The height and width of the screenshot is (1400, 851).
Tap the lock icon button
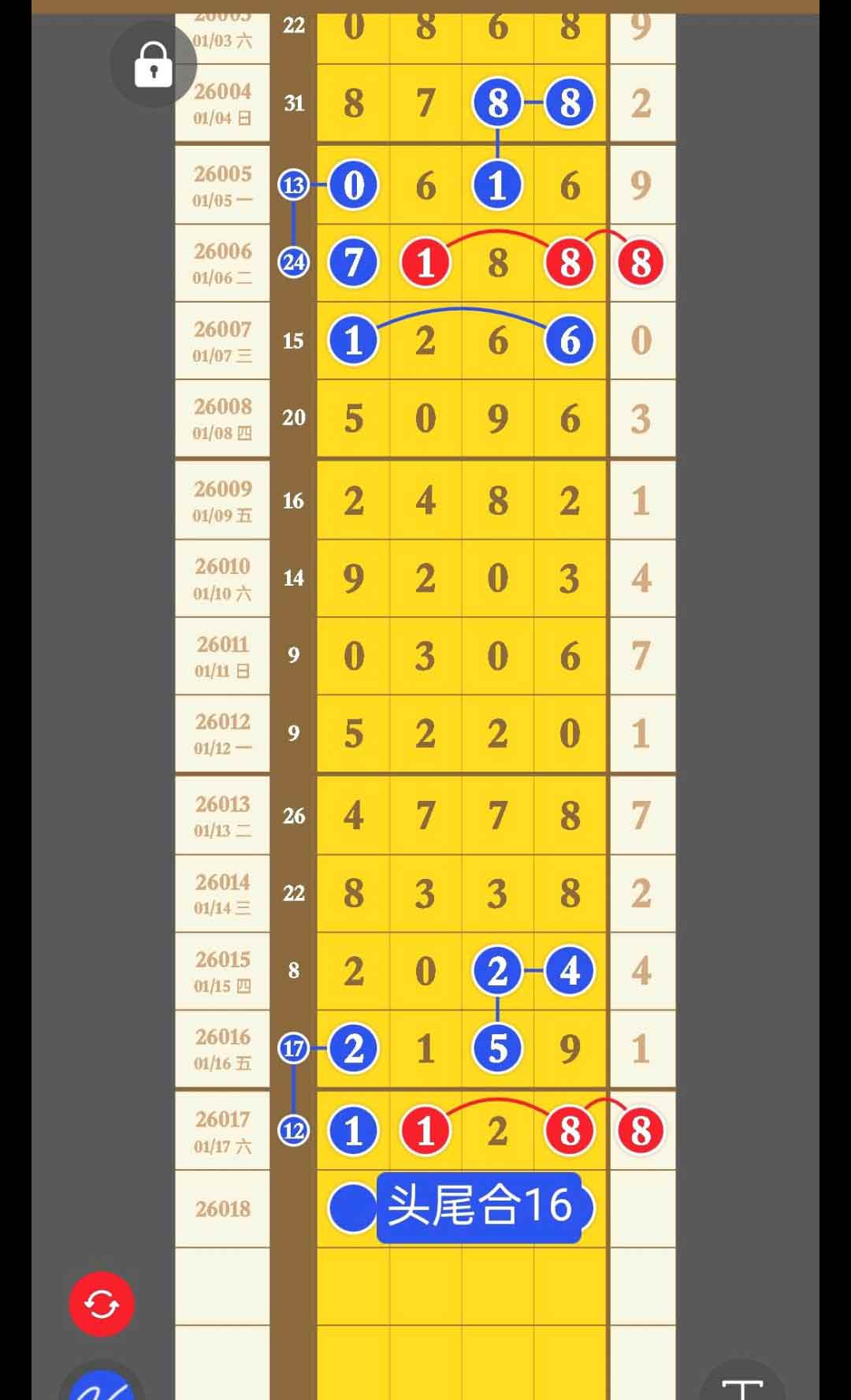click(153, 65)
